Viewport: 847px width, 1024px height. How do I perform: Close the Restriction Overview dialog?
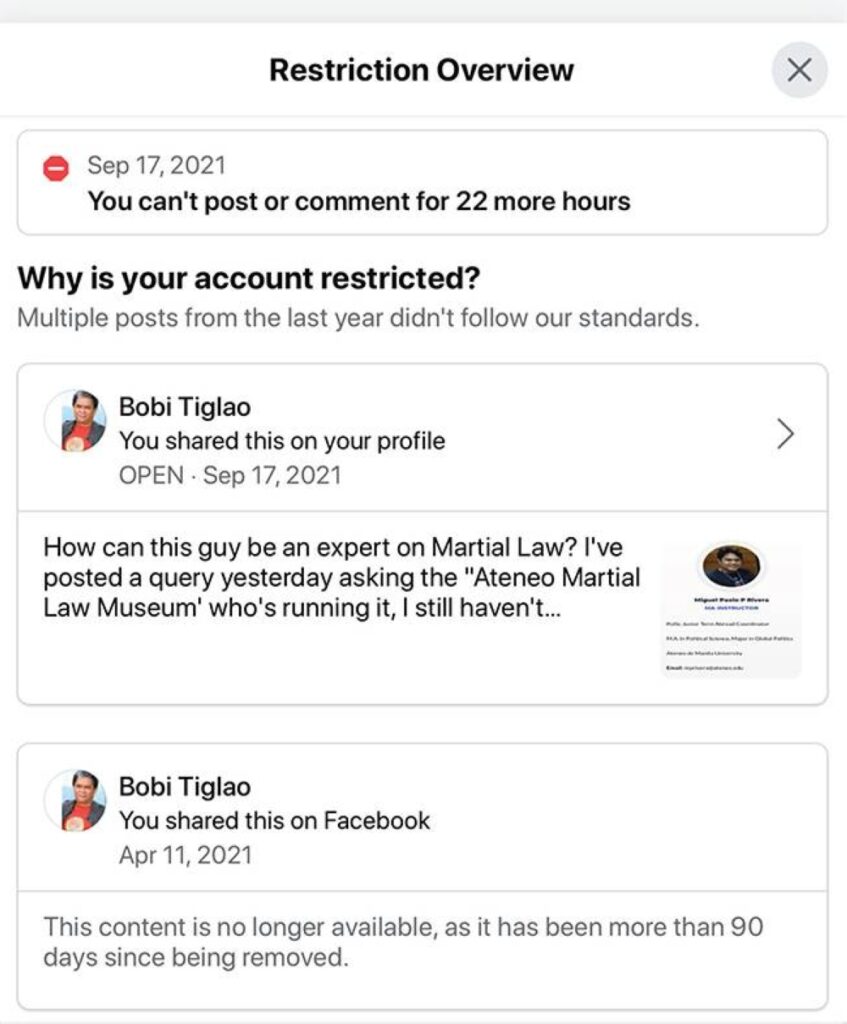(x=799, y=70)
